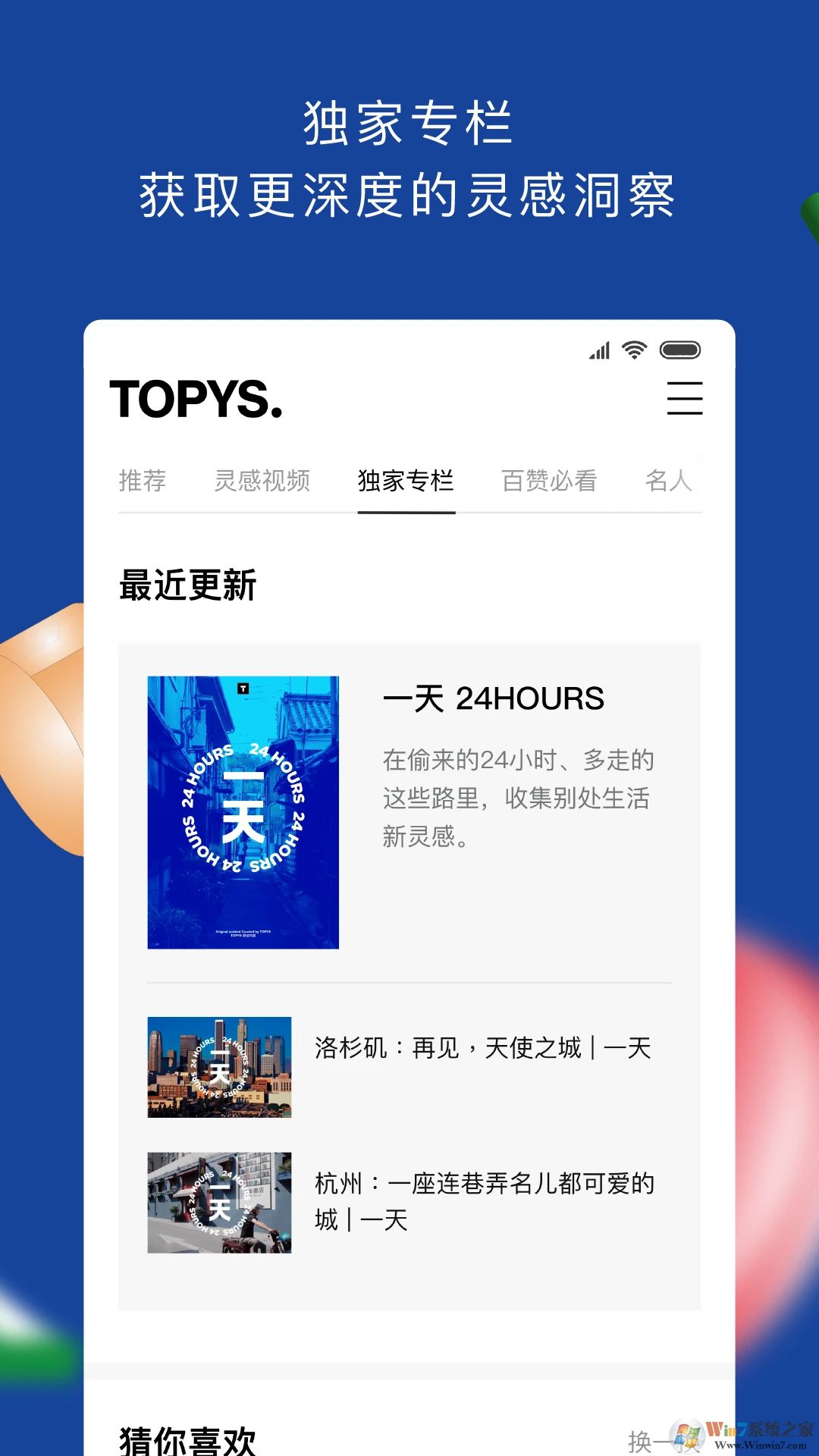Tap the cellular signal strength icon
819x1456 pixels.
point(599,350)
